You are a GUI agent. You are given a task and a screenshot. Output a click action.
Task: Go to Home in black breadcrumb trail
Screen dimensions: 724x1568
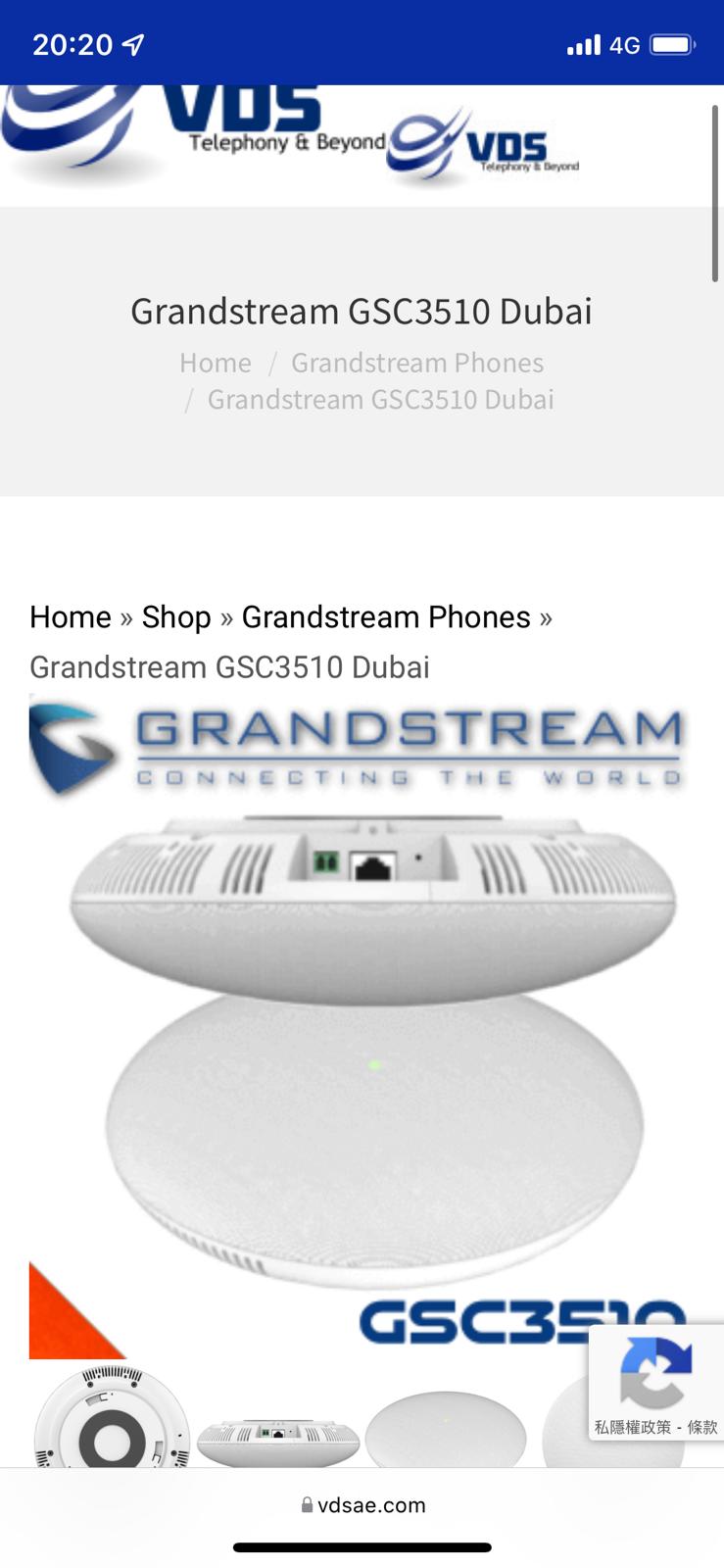pos(71,617)
